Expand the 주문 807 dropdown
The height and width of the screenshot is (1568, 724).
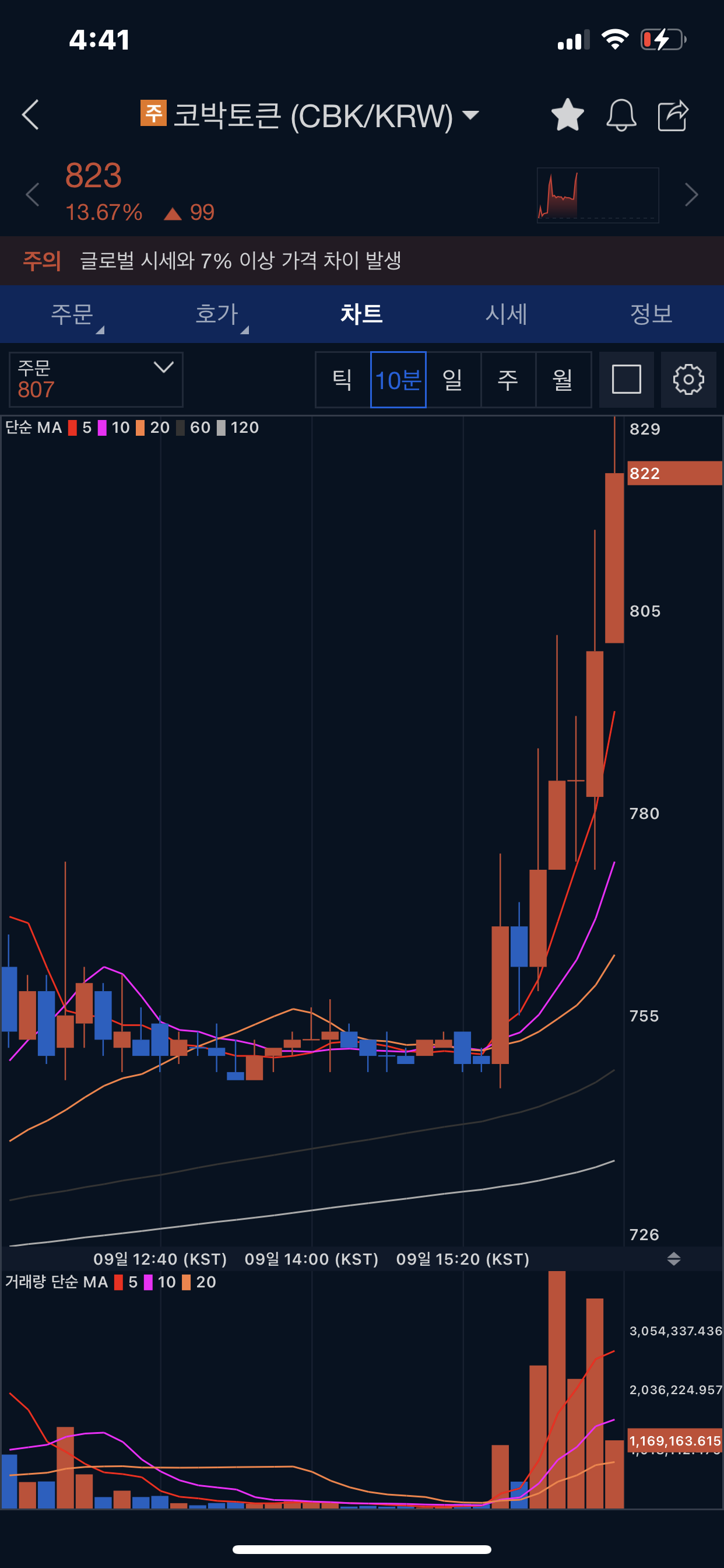96,379
